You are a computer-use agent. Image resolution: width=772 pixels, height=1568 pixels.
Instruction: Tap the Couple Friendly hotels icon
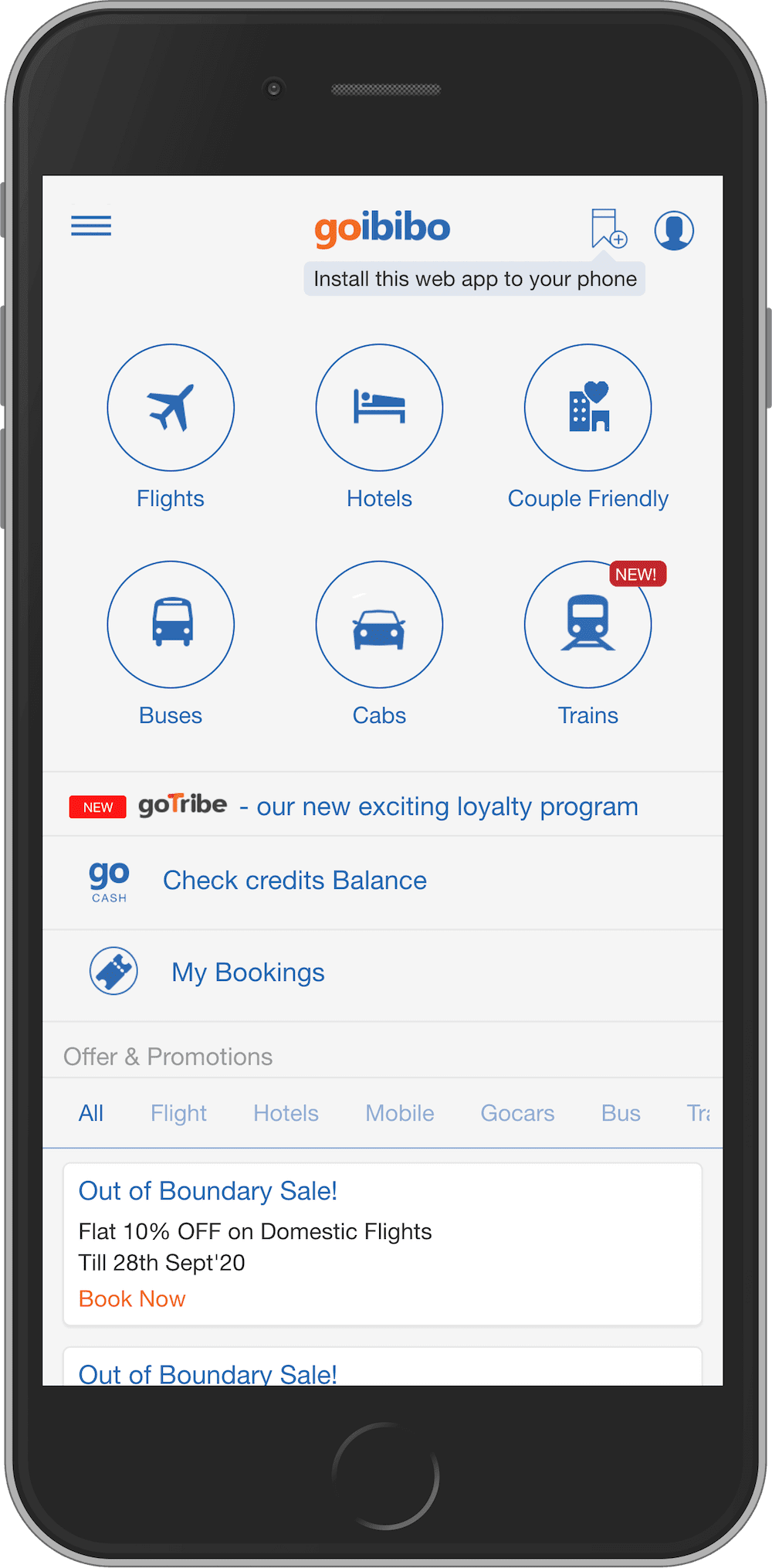[587, 408]
